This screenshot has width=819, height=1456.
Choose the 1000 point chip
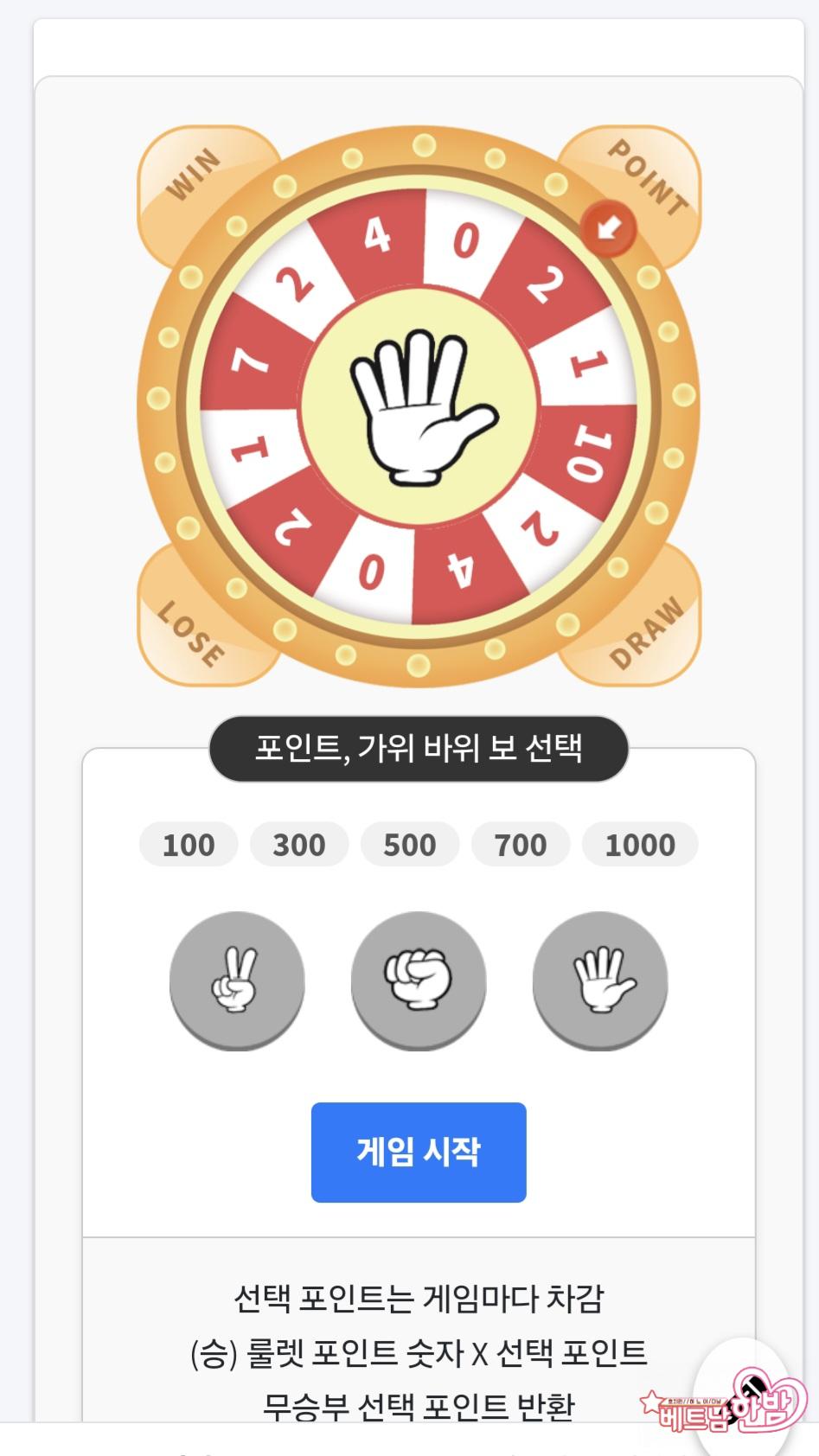pos(640,845)
